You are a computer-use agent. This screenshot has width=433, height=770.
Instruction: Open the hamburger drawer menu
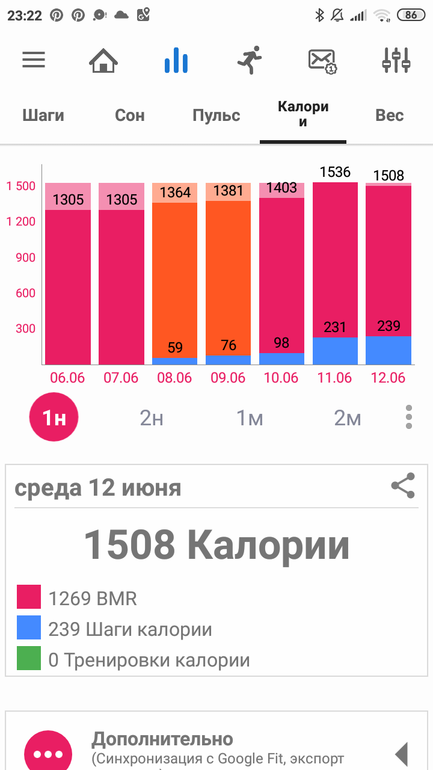click(34, 60)
